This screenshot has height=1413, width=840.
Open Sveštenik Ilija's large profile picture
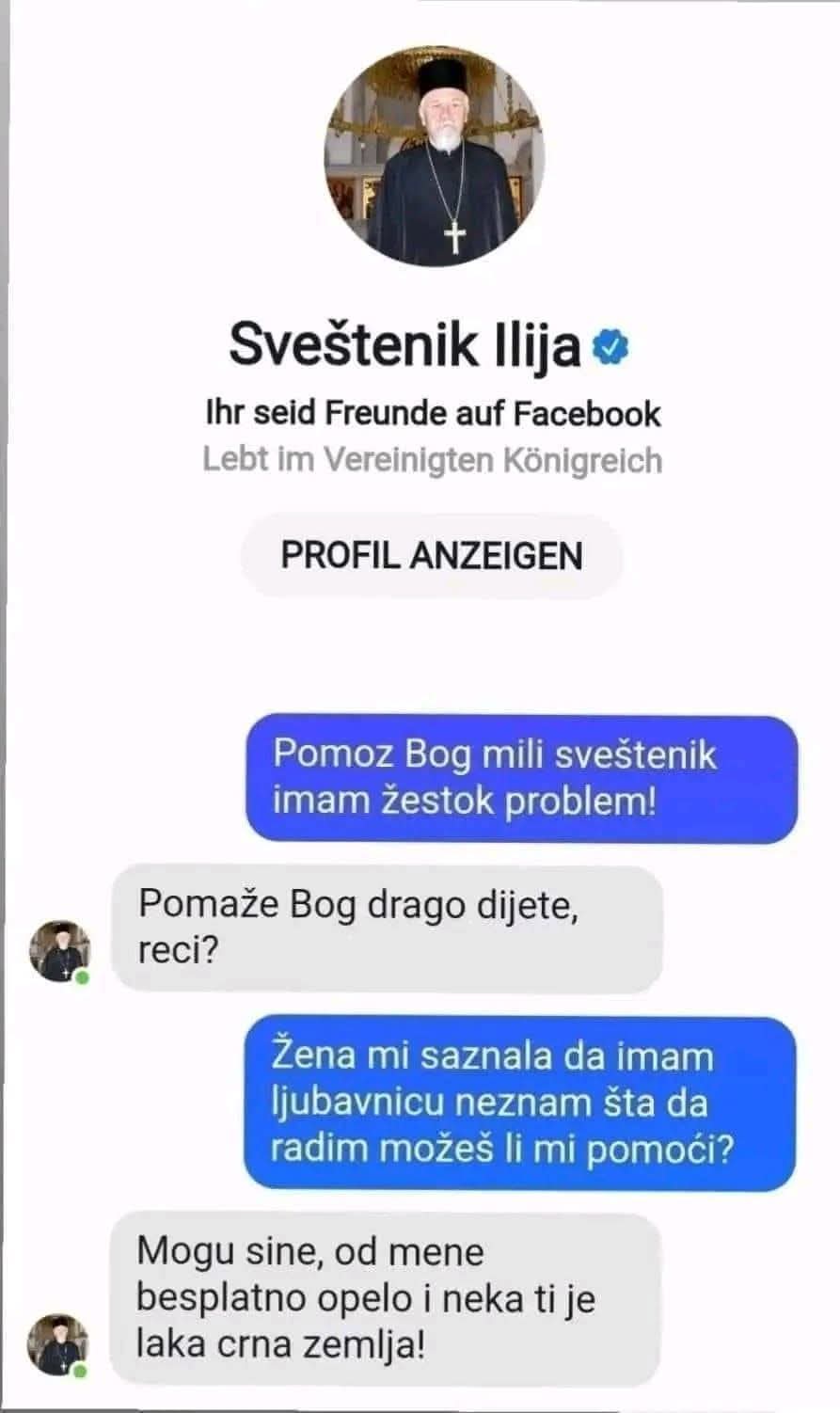point(434,156)
